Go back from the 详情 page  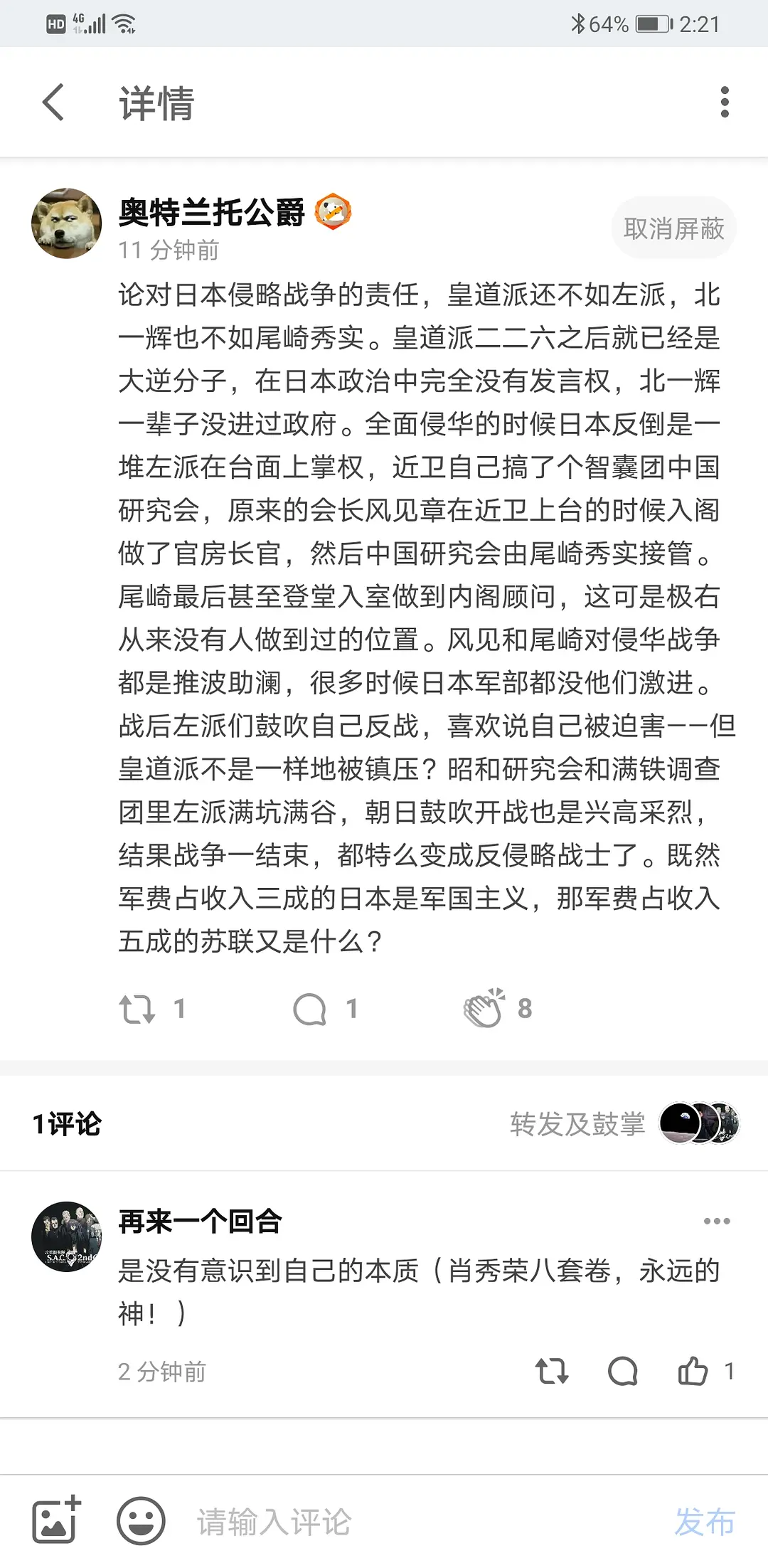[54, 102]
